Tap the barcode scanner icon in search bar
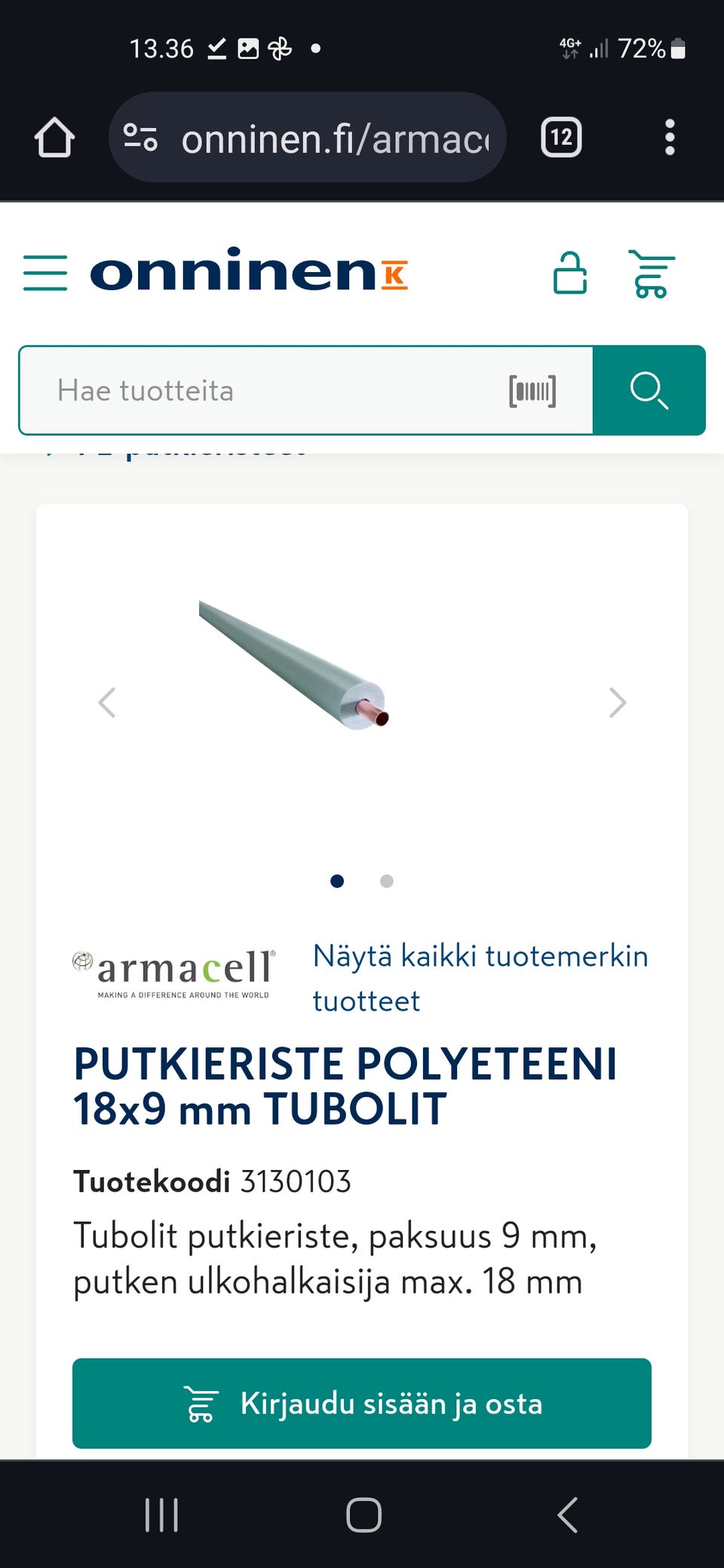The image size is (724, 1568). [x=533, y=390]
